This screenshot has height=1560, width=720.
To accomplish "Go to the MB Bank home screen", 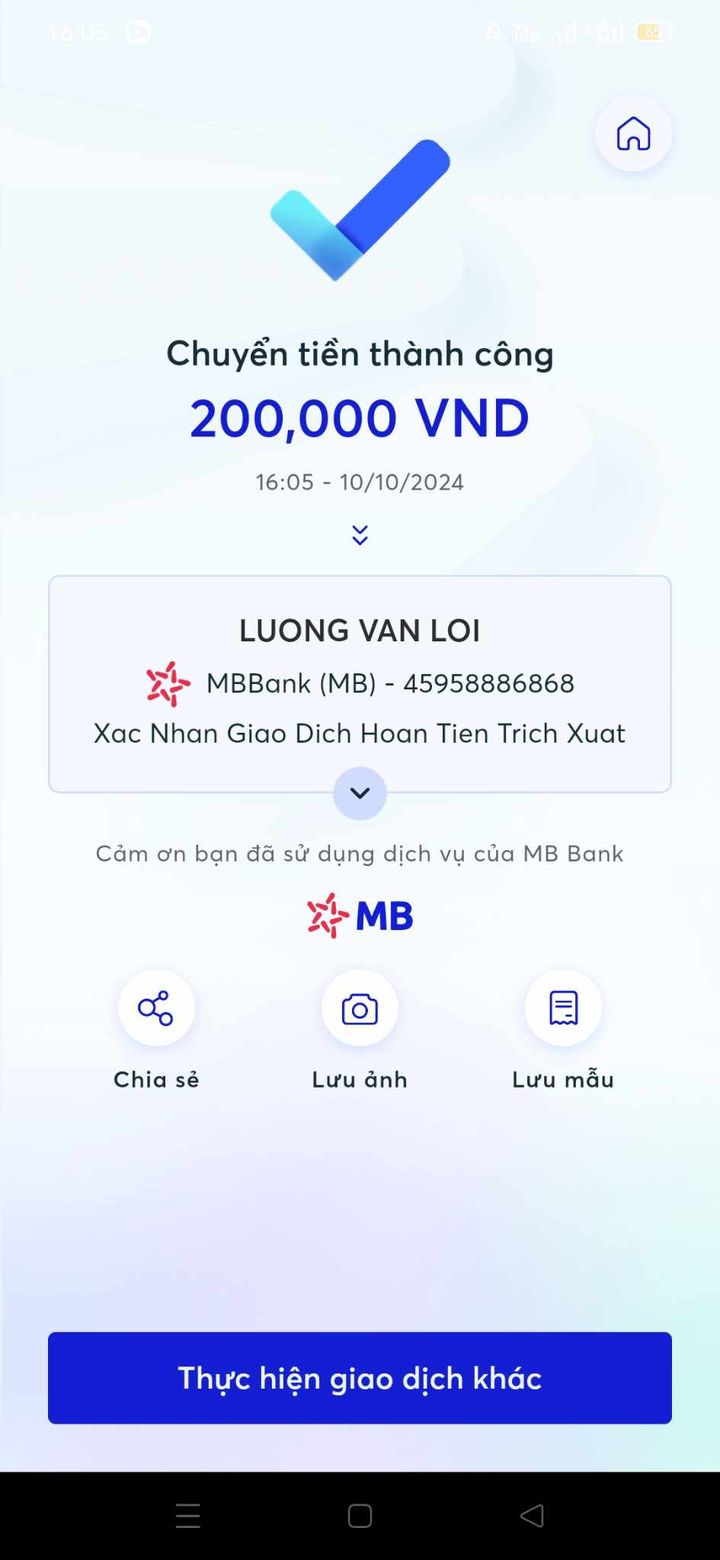I will pyautogui.click(x=633, y=133).
